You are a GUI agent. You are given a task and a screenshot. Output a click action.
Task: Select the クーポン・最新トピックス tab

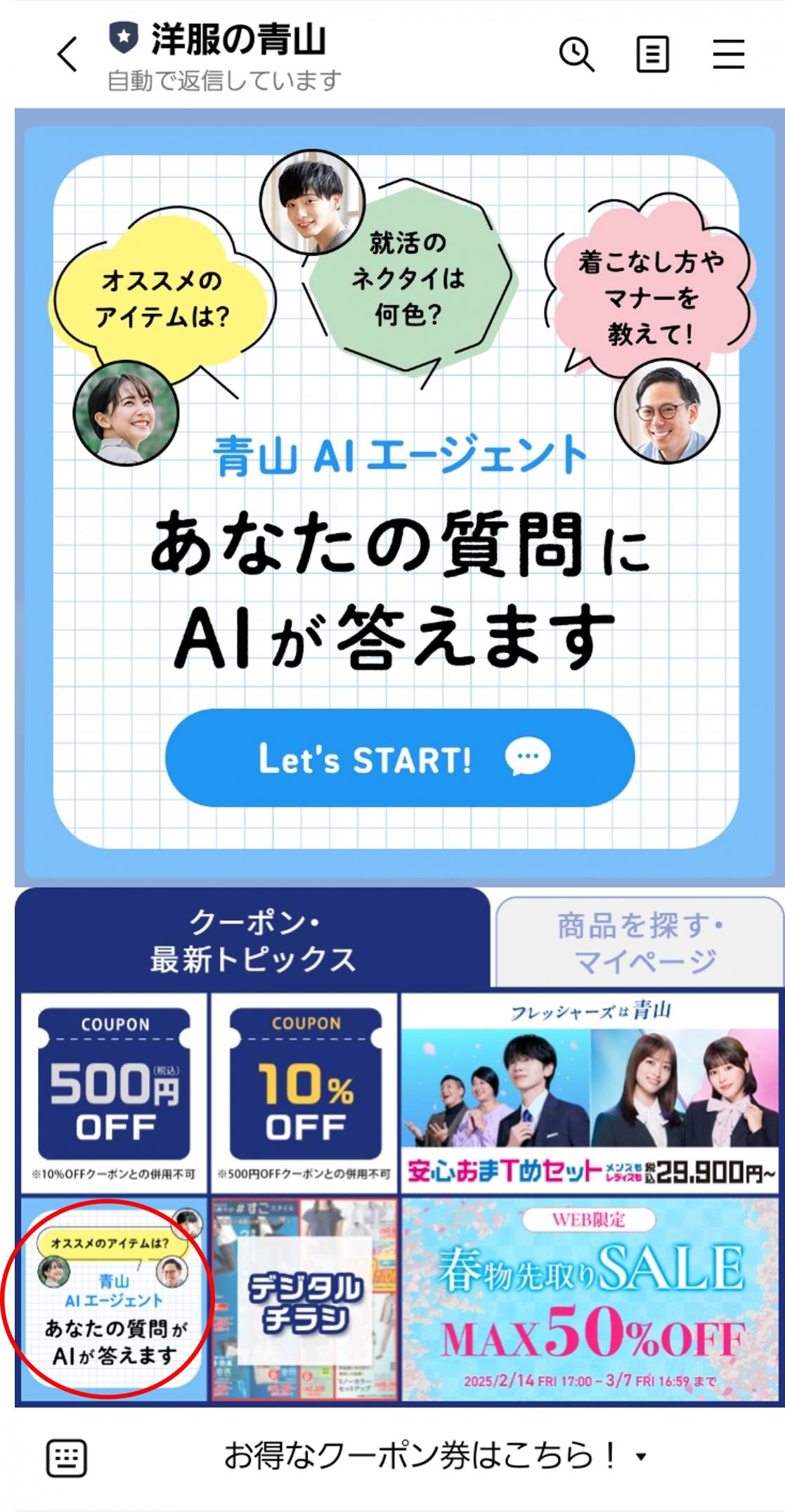click(252, 940)
